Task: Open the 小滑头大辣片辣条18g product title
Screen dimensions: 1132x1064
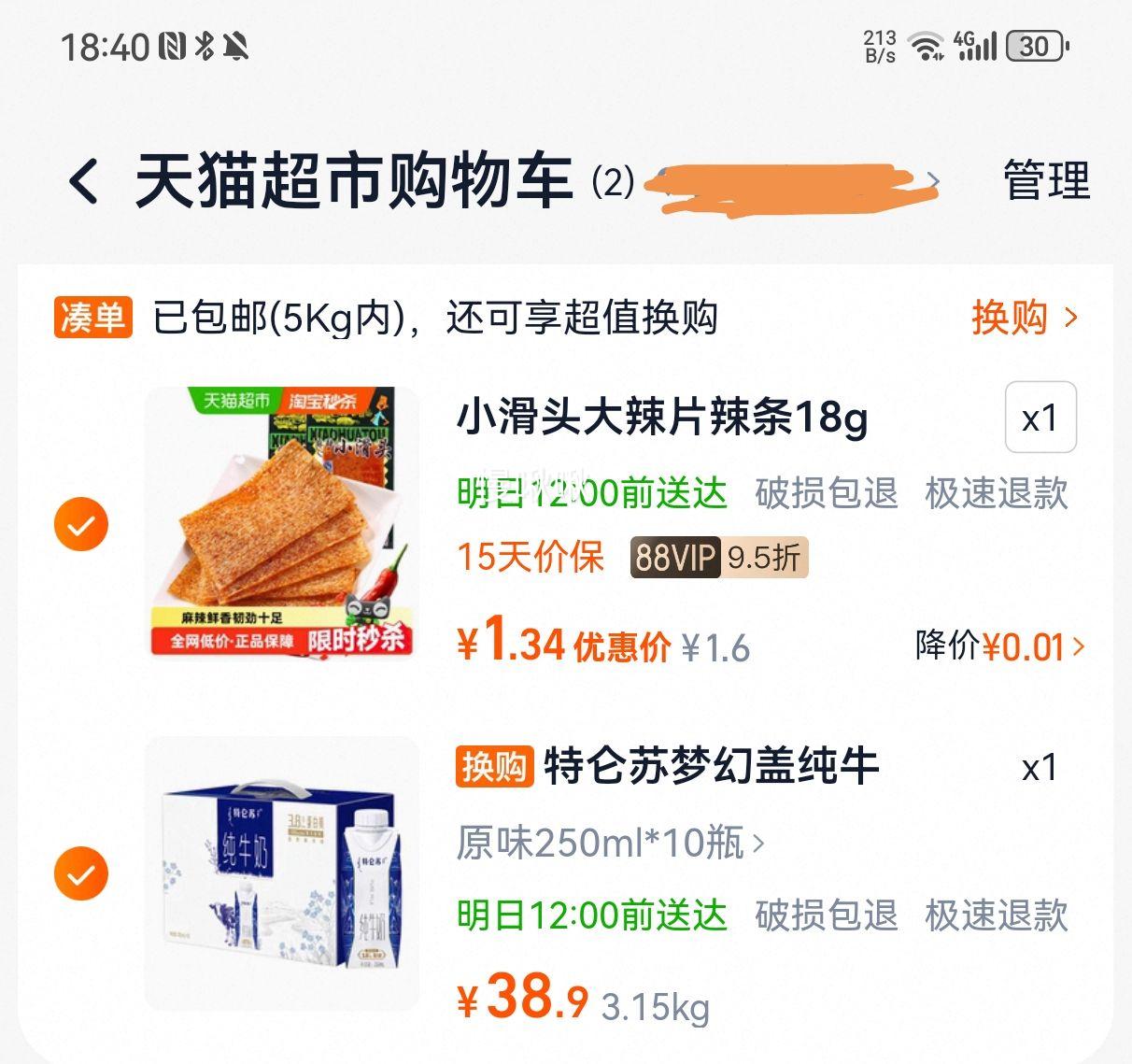Action: click(x=661, y=418)
